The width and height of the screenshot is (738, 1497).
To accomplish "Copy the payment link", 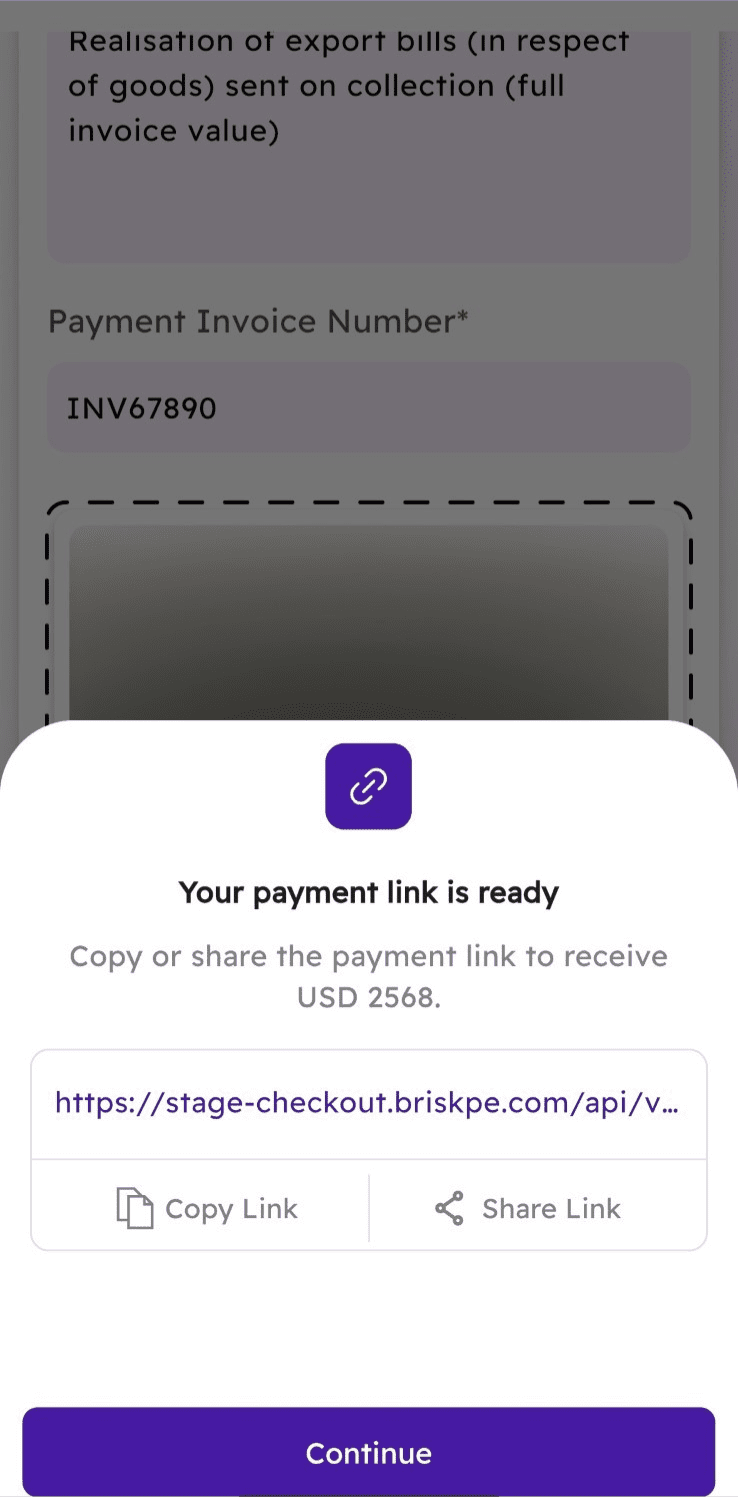I will (207, 1208).
